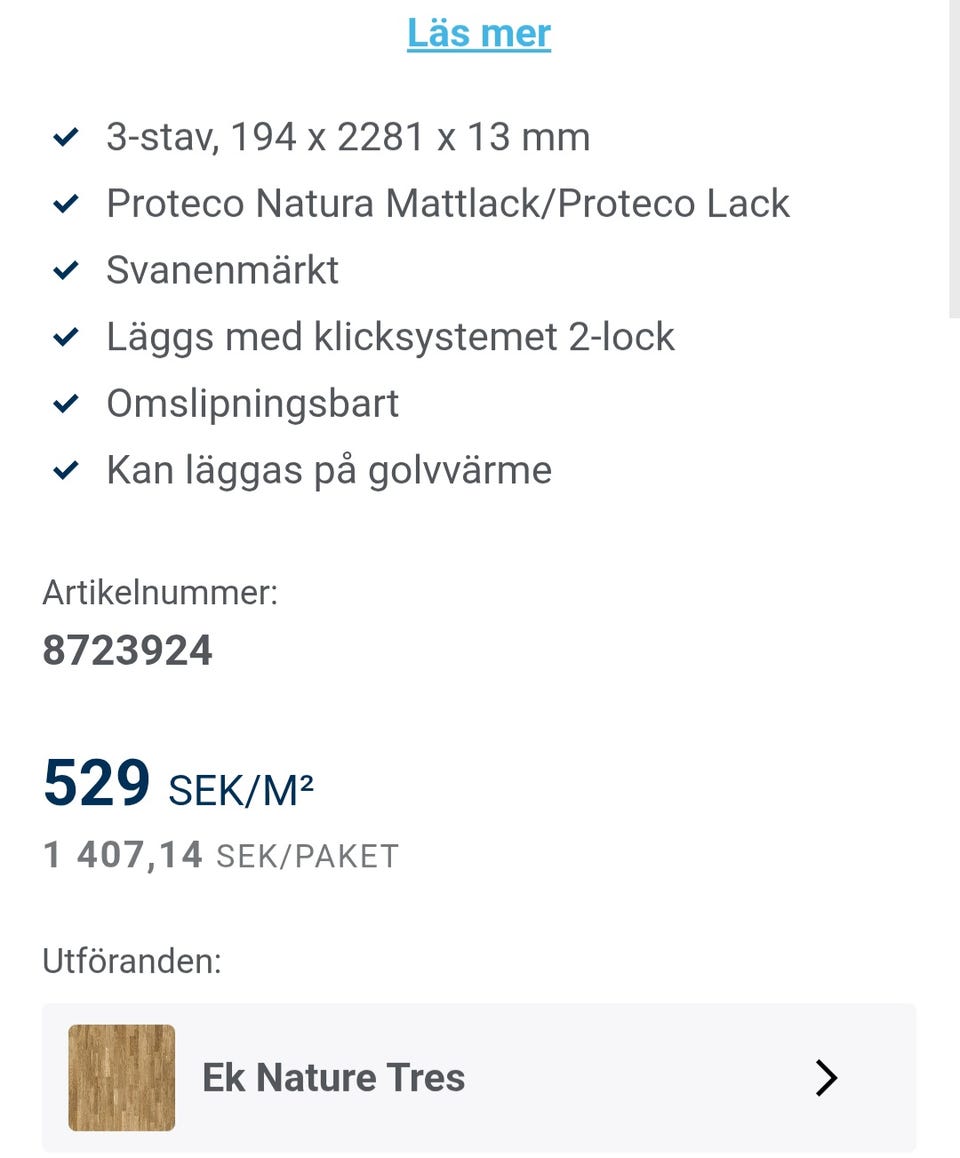Click the right-arrow icon on the Ek Nature Tres row

pos(826,1077)
